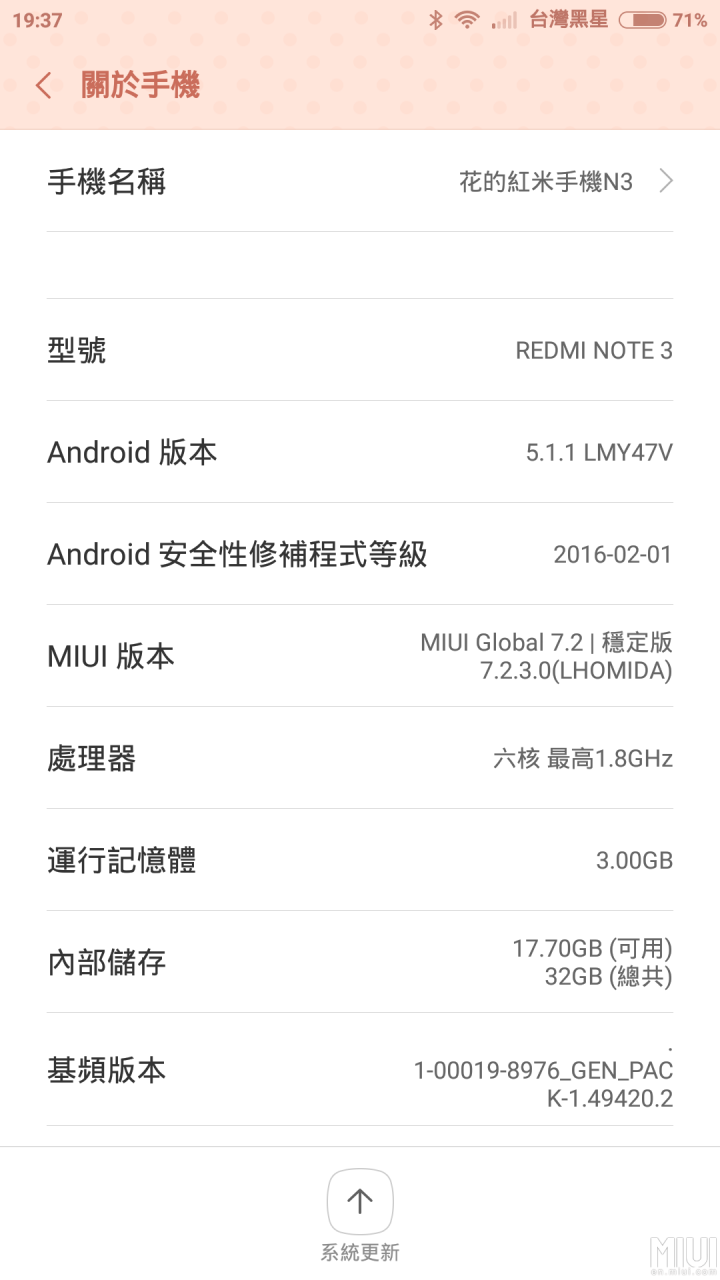Select the MIUI 版本 row
The image size is (720, 1280).
[360, 656]
